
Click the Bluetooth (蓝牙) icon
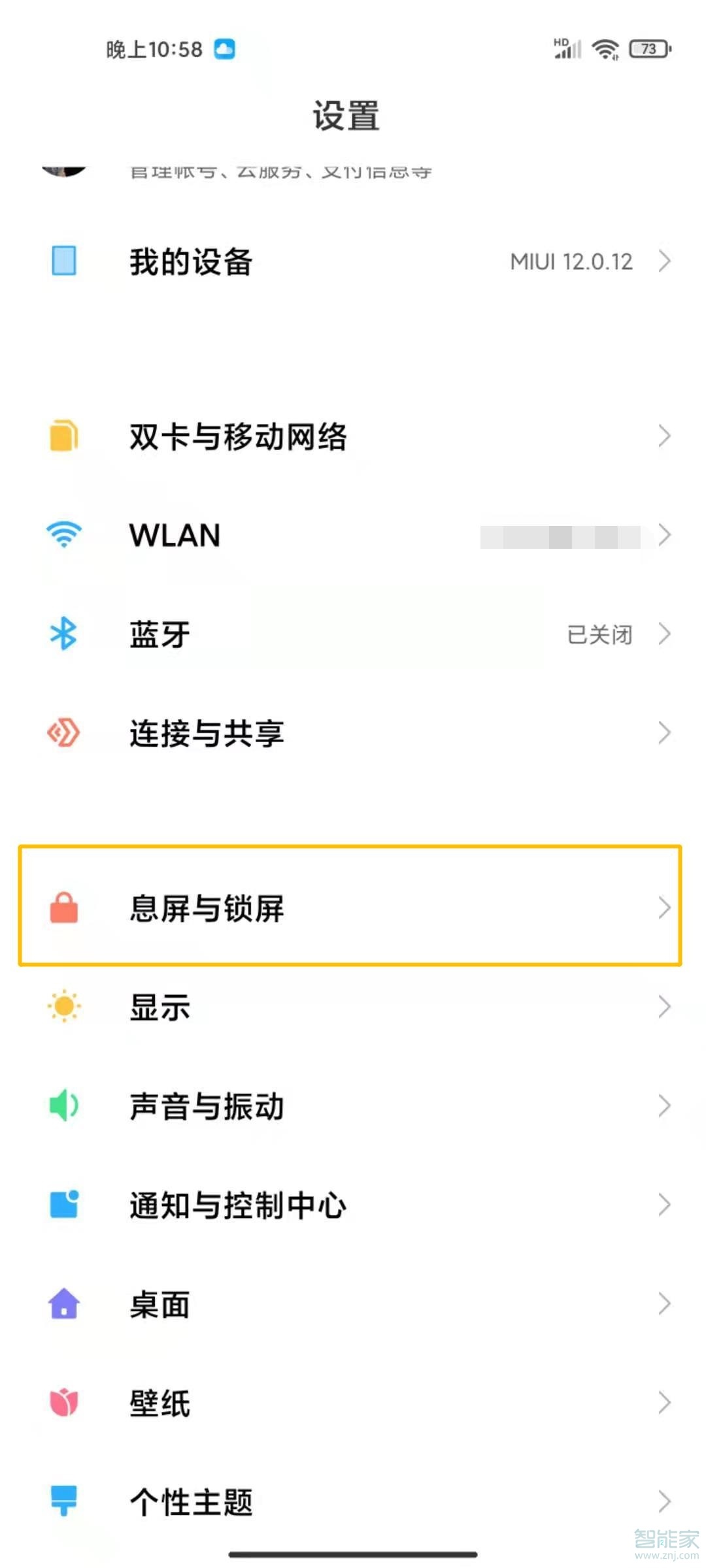pos(63,634)
